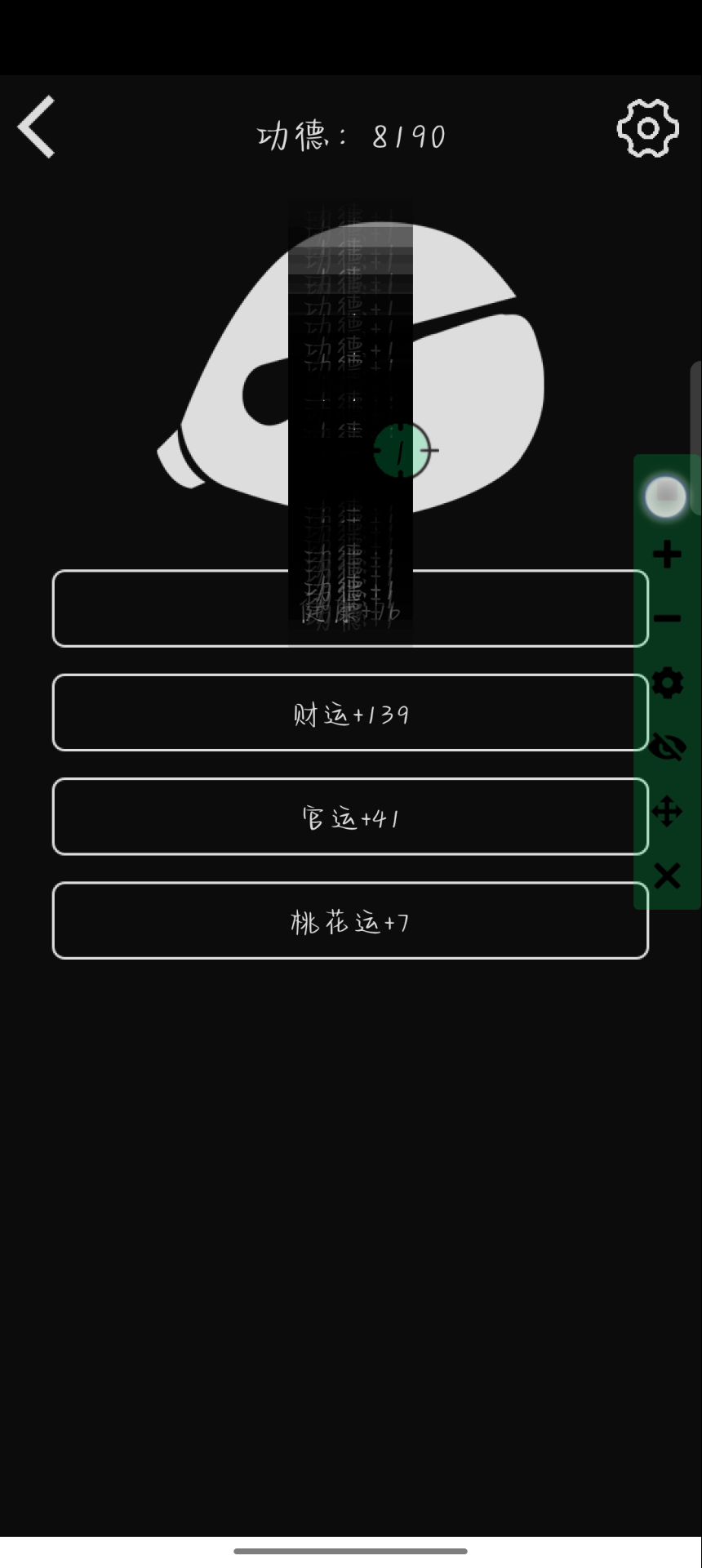Select the 官运+41 button
This screenshot has width=702, height=1568.
pyautogui.click(x=350, y=816)
